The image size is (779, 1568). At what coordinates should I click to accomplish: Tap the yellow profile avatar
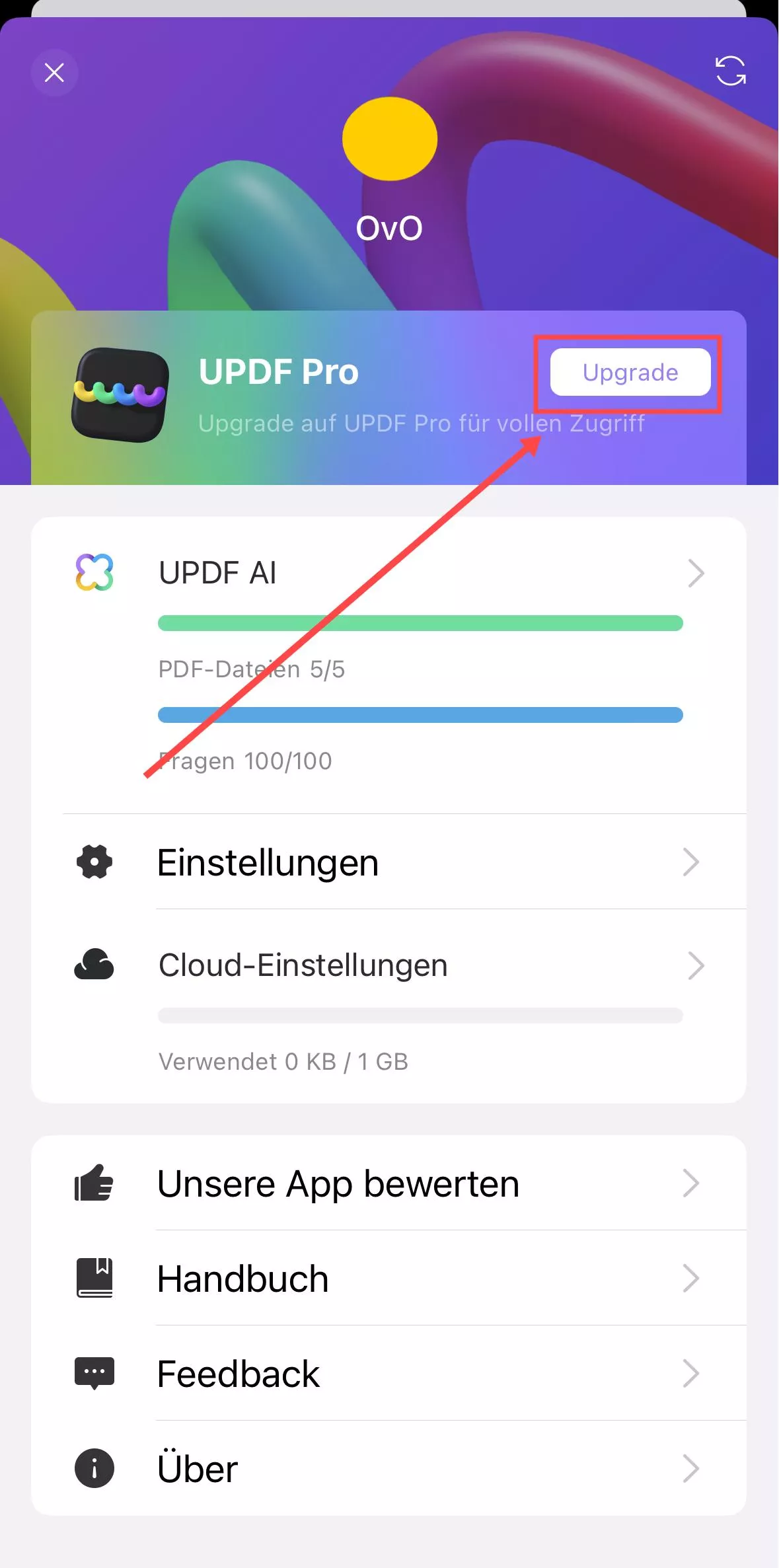(390, 139)
